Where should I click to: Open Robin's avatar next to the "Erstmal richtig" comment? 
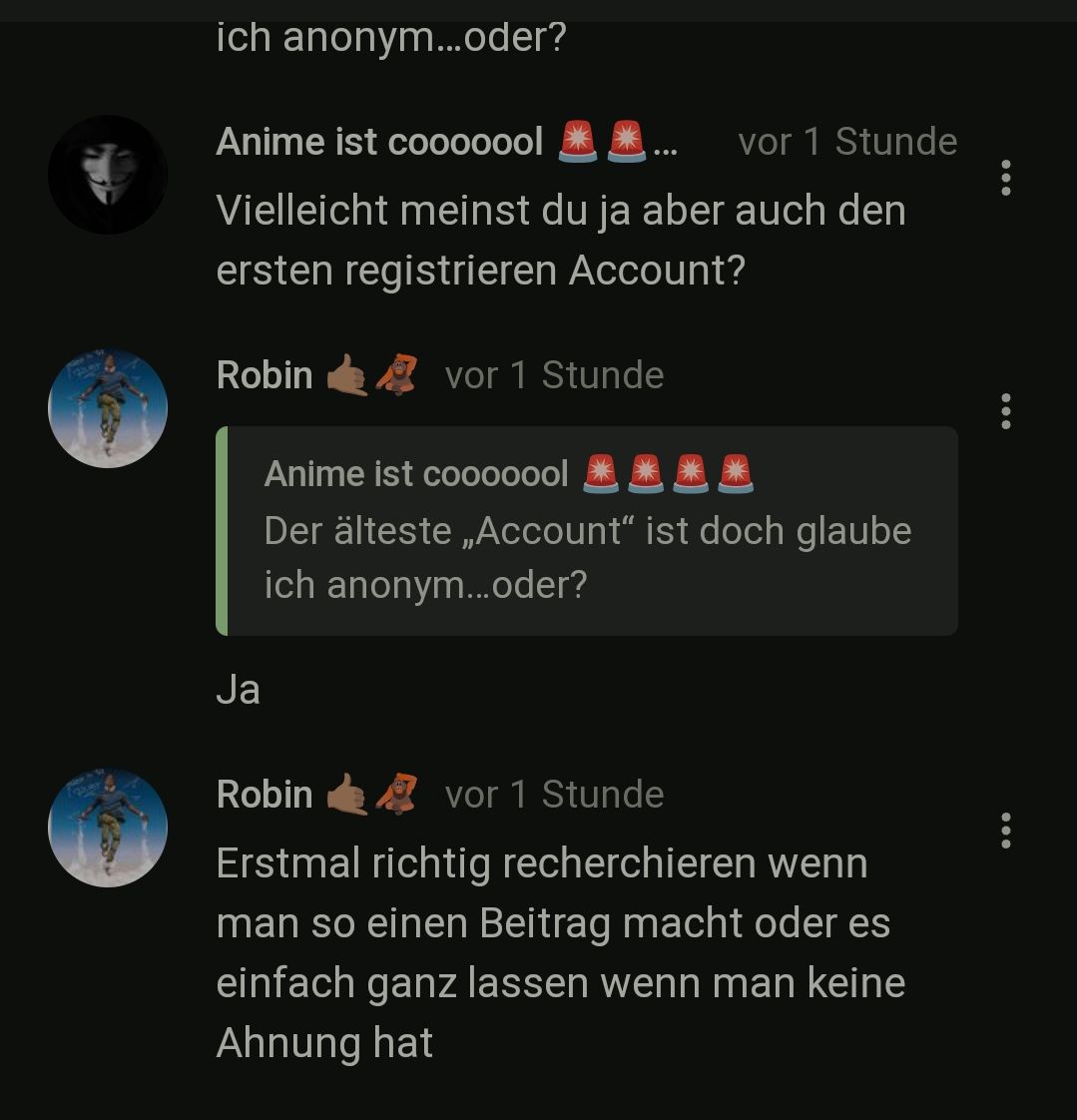tap(108, 828)
